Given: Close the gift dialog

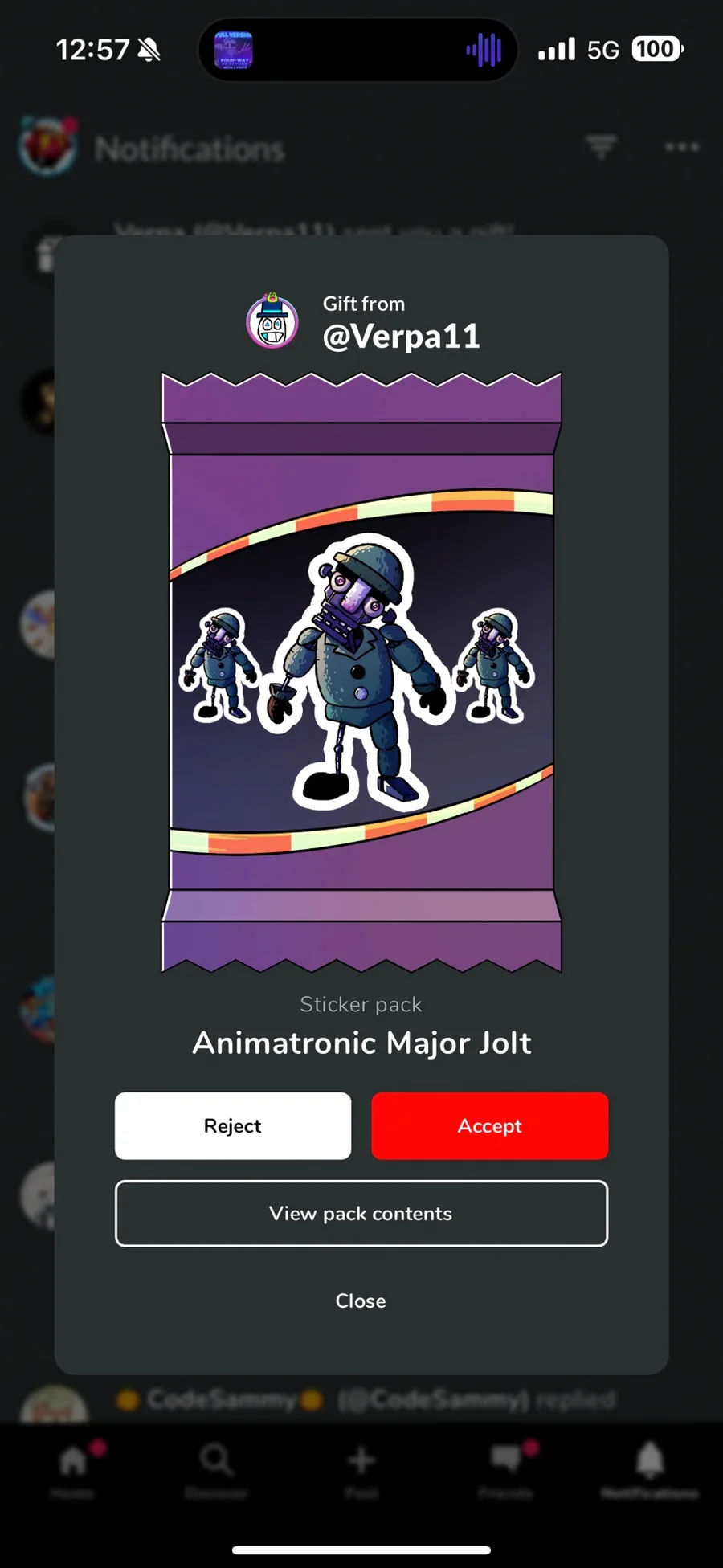Looking at the screenshot, I should click(x=361, y=1301).
